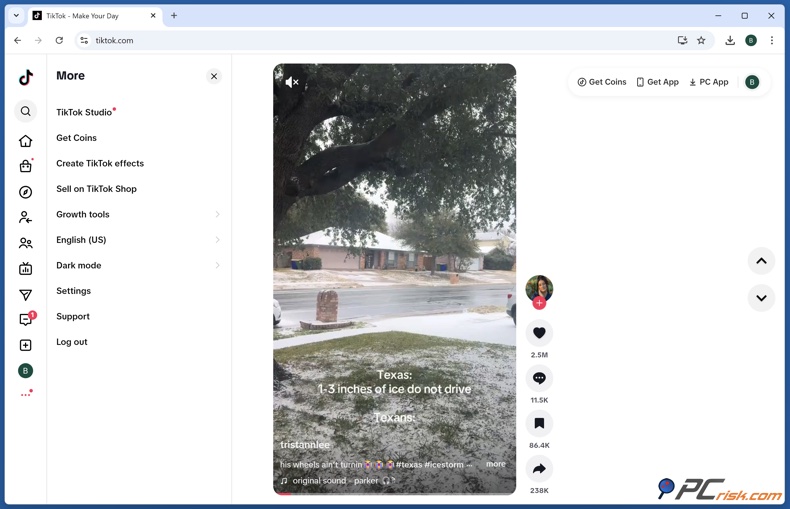Go to the next video

[x=761, y=298]
